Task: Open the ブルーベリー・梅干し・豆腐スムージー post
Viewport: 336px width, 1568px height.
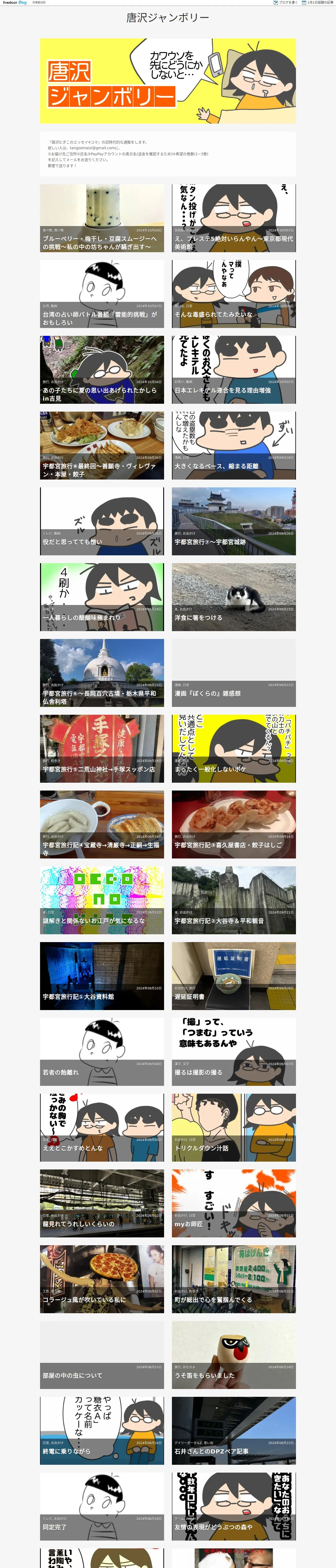Action: point(102,218)
